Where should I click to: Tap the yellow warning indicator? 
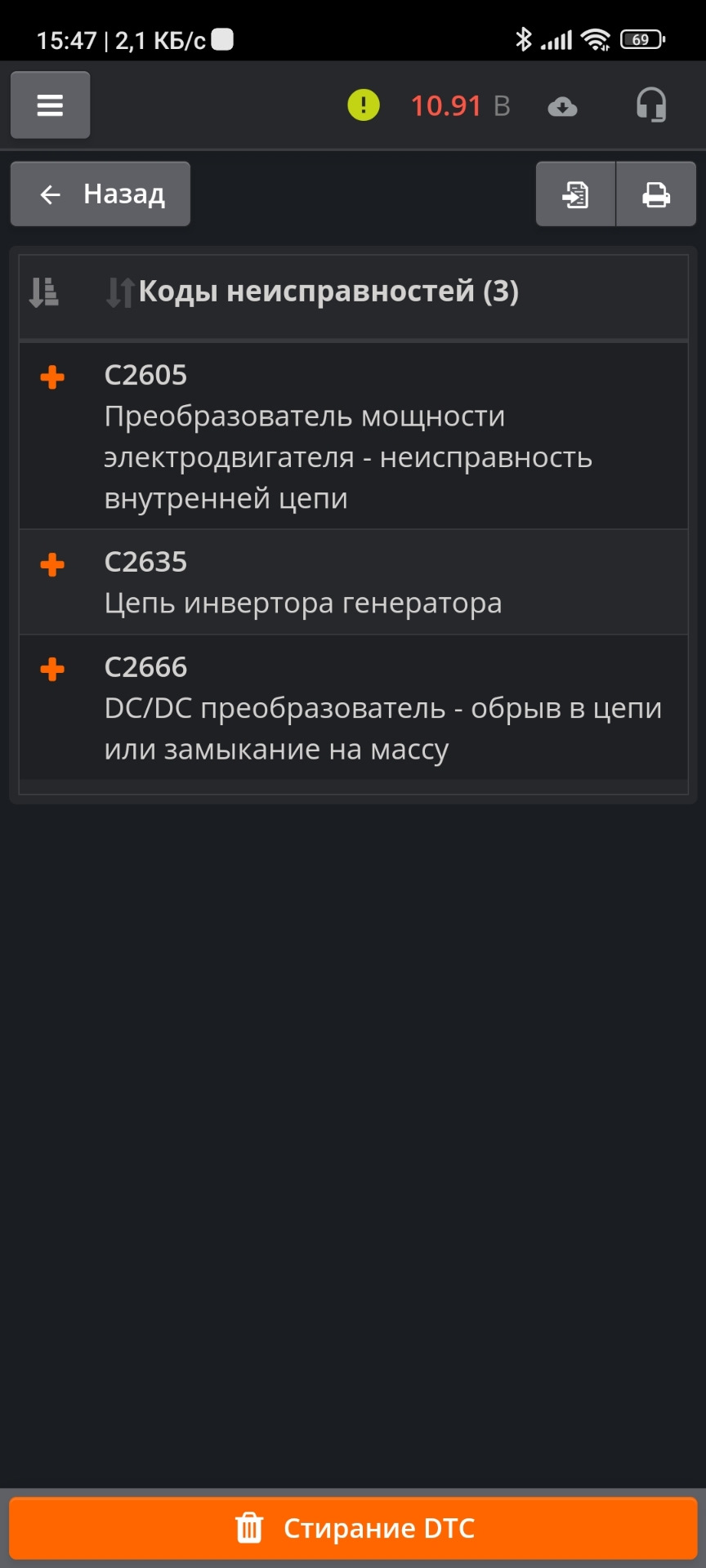(x=364, y=105)
